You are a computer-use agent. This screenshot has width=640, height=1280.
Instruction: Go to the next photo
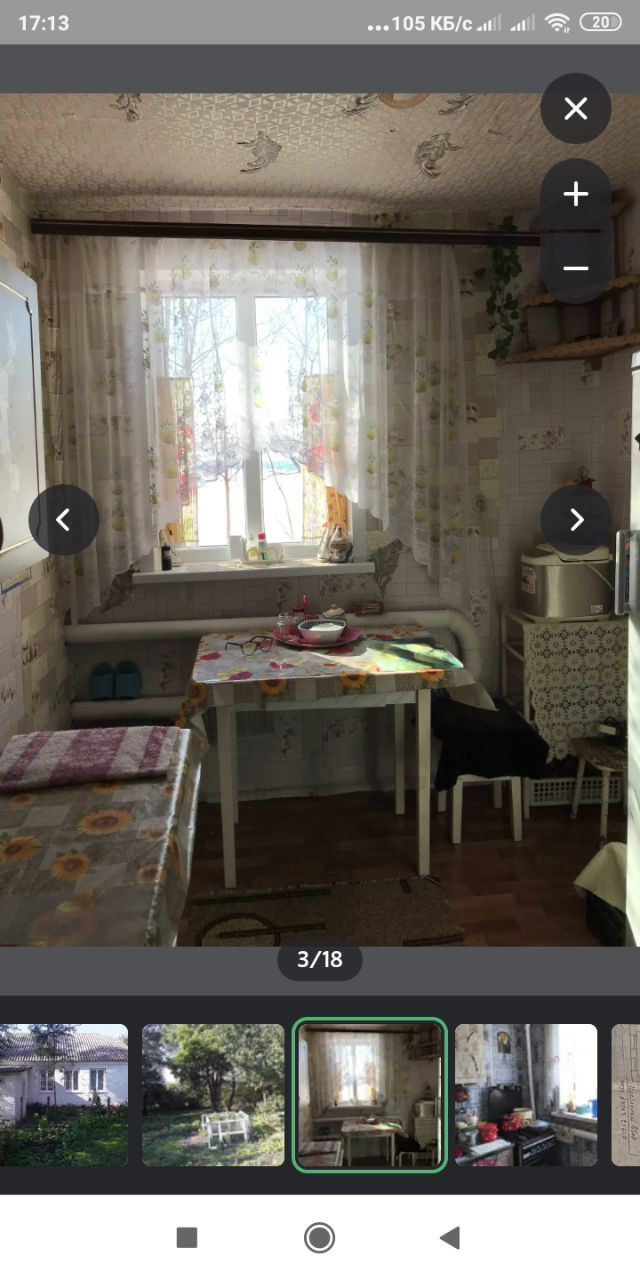tap(577, 520)
